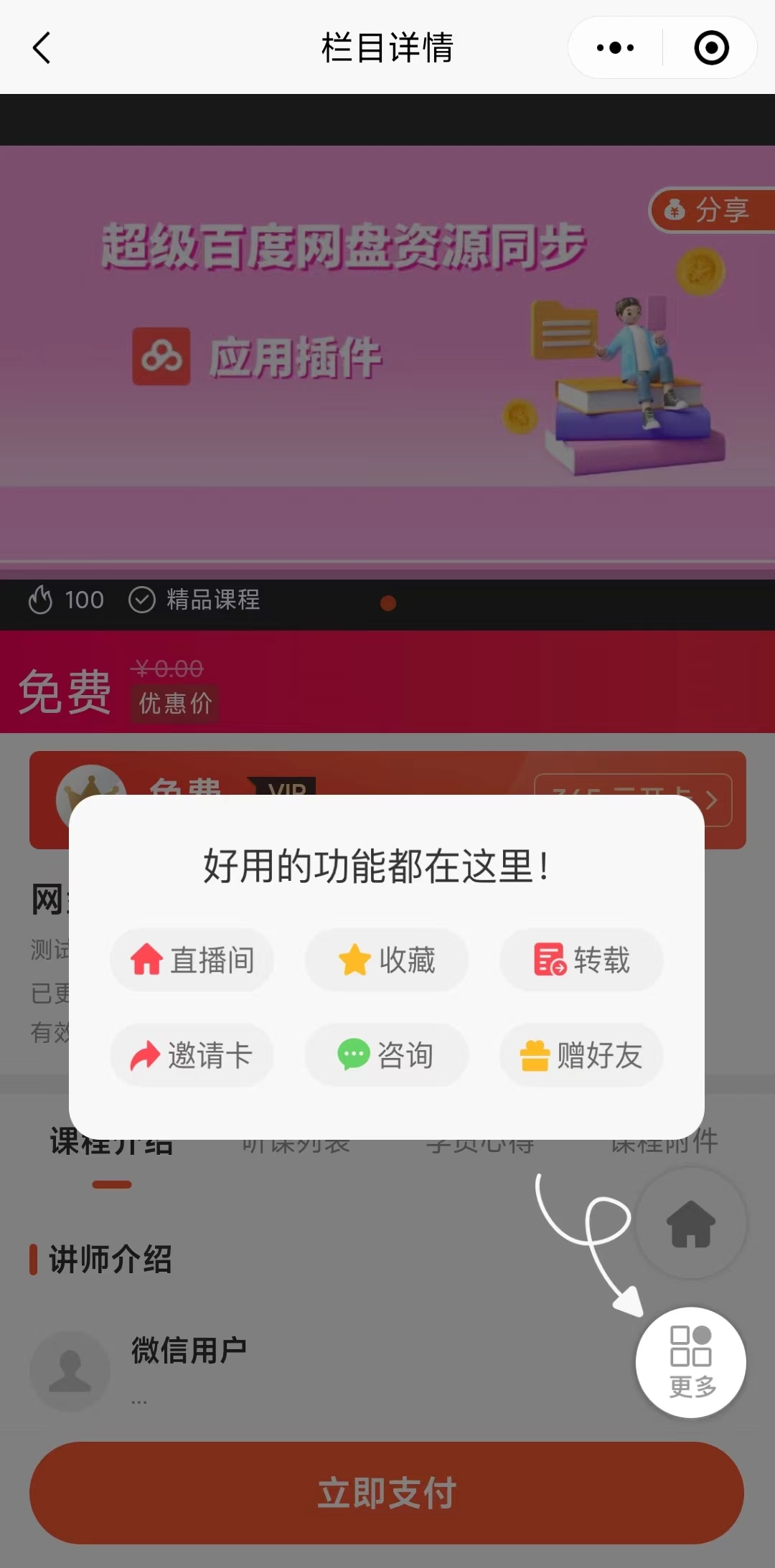
Task: Select 收藏 to favorite this course
Action: (387, 960)
